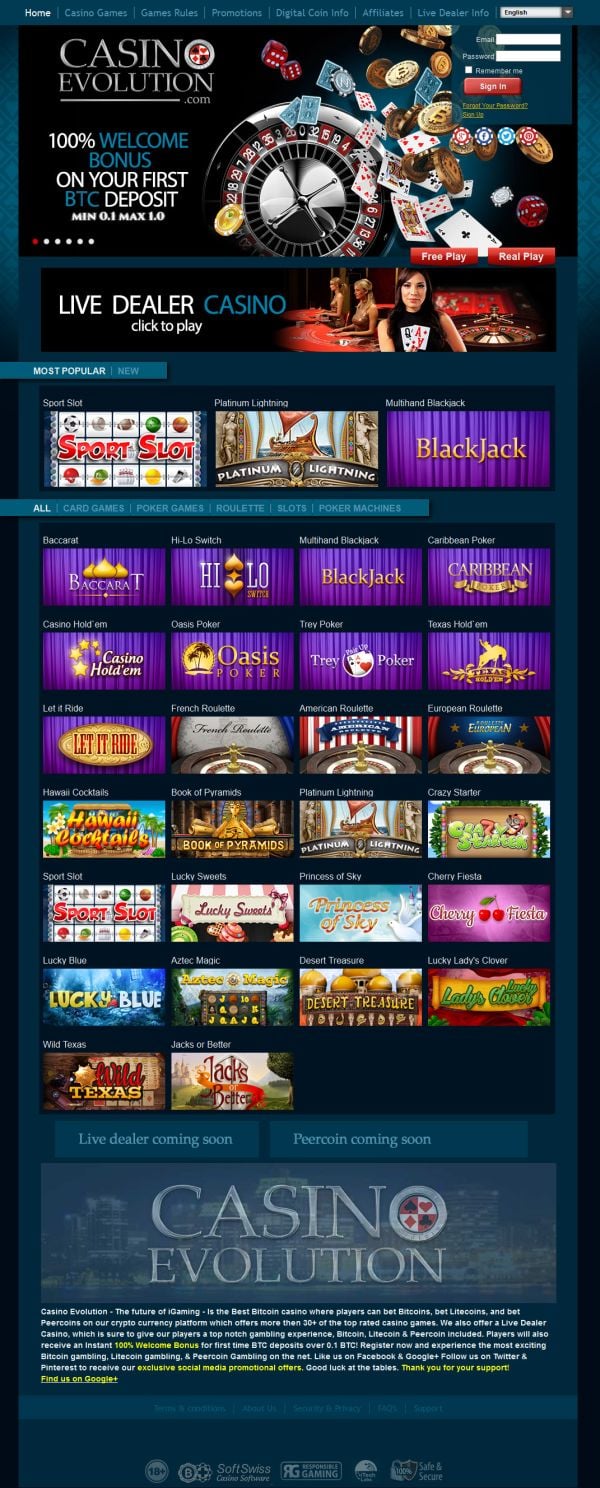600x1488 pixels.
Task: Focus the Password input field
Action: [528, 56]
